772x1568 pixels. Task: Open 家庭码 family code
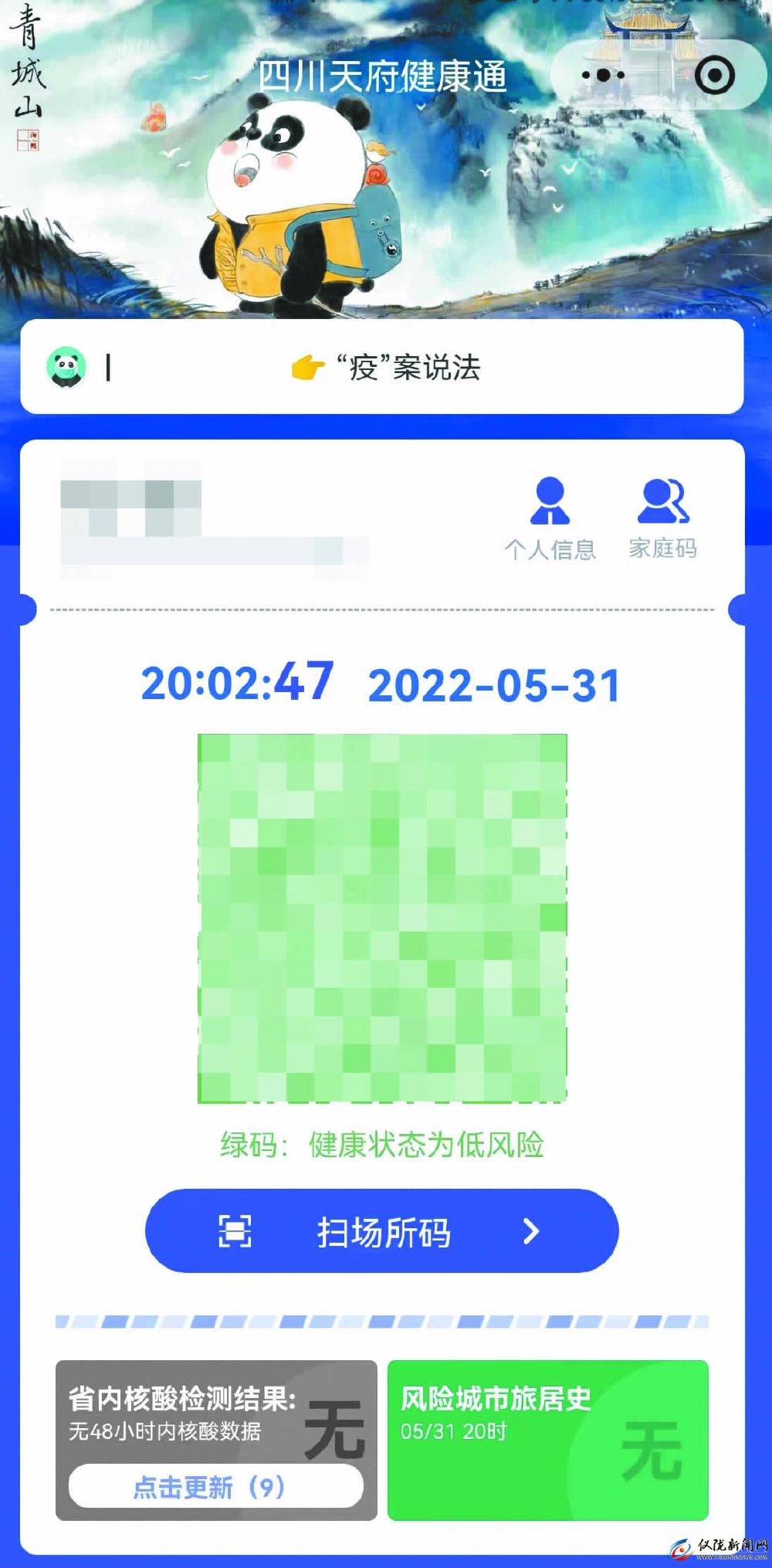(x=663, y=518)
